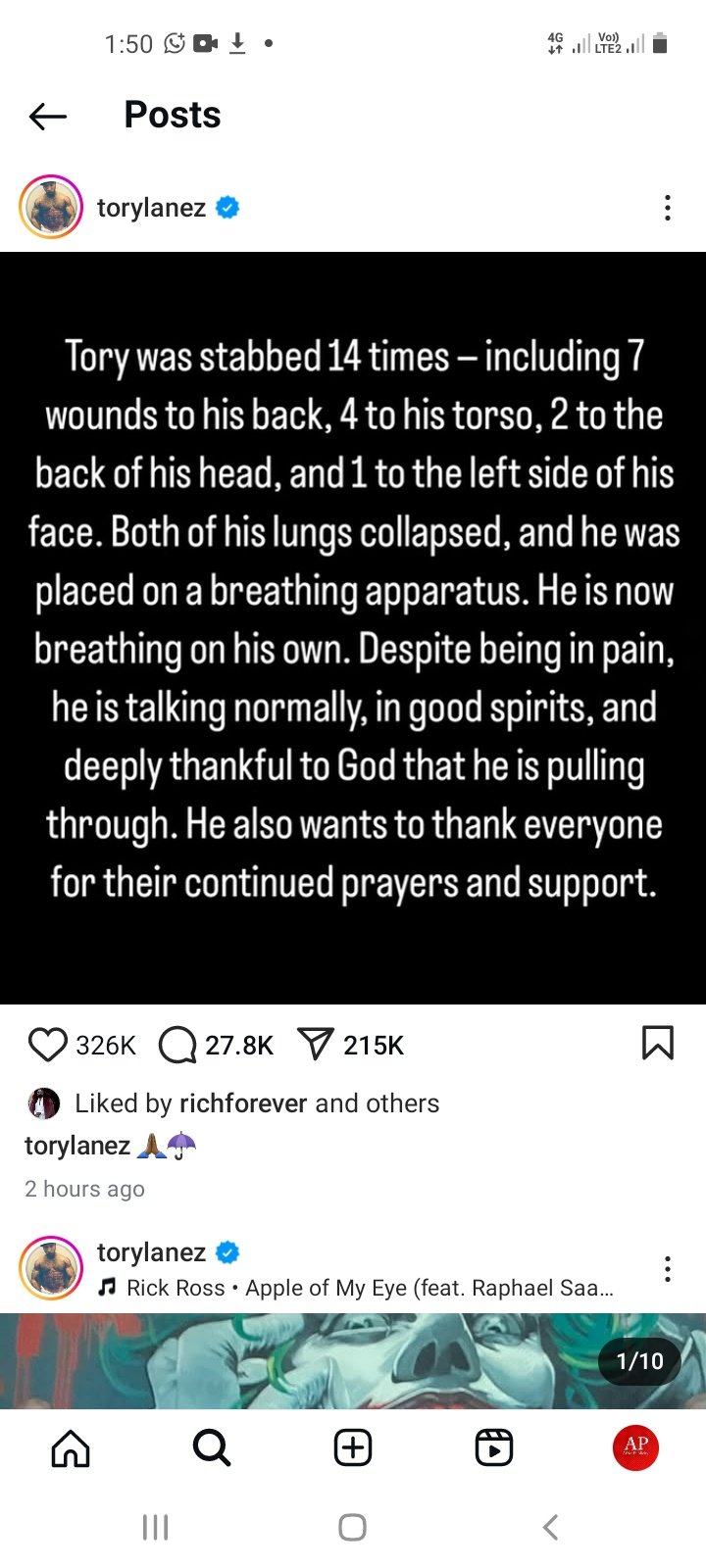706x1568 pixels.
Task: Open overflow menu on the stabbing update post
Action: point(667,208)
